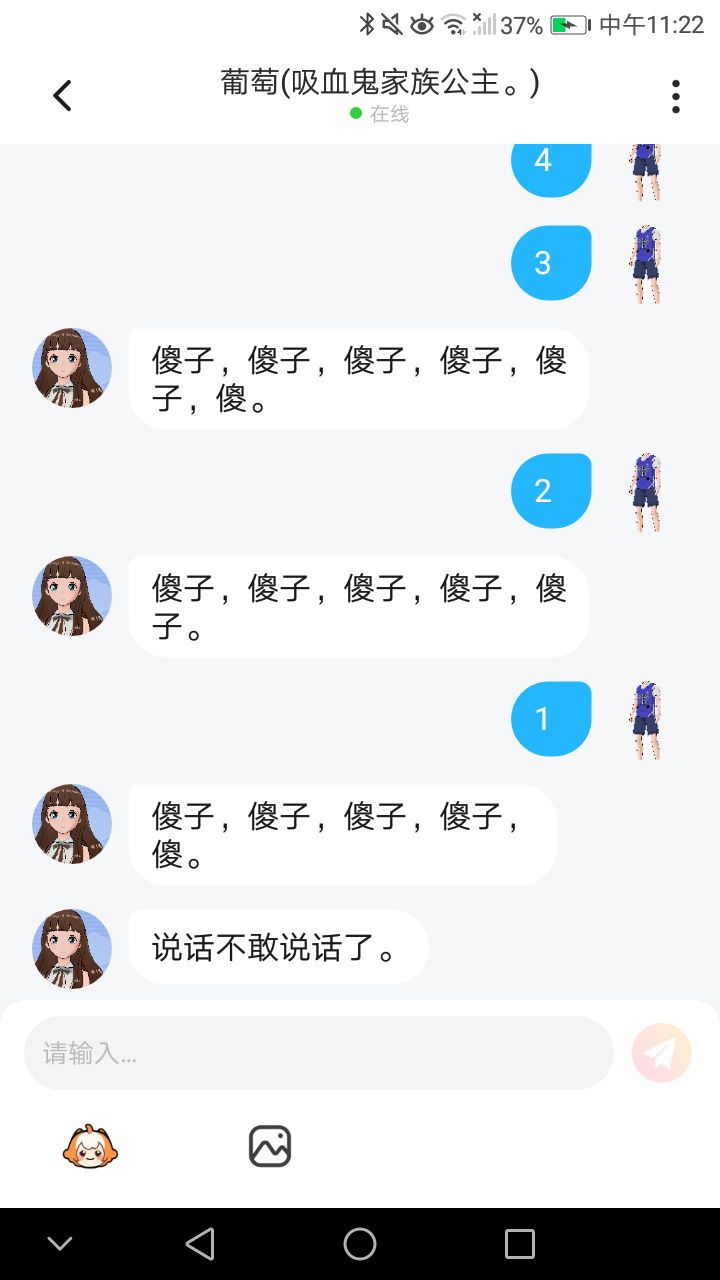Open recent apps from navigation bar

click(x=520, y=1244)
